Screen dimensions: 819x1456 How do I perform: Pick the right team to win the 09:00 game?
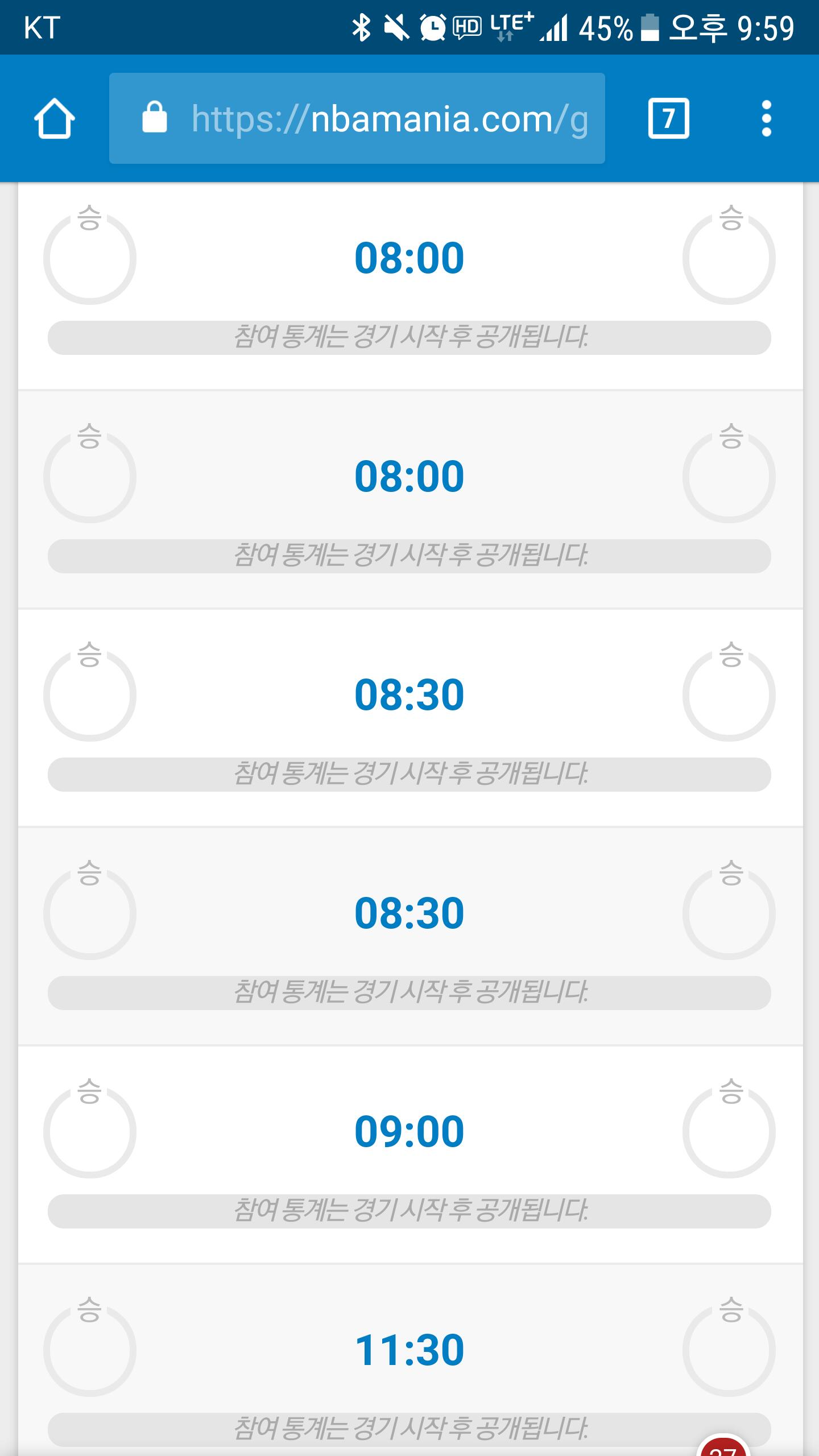click(729, 1131)
